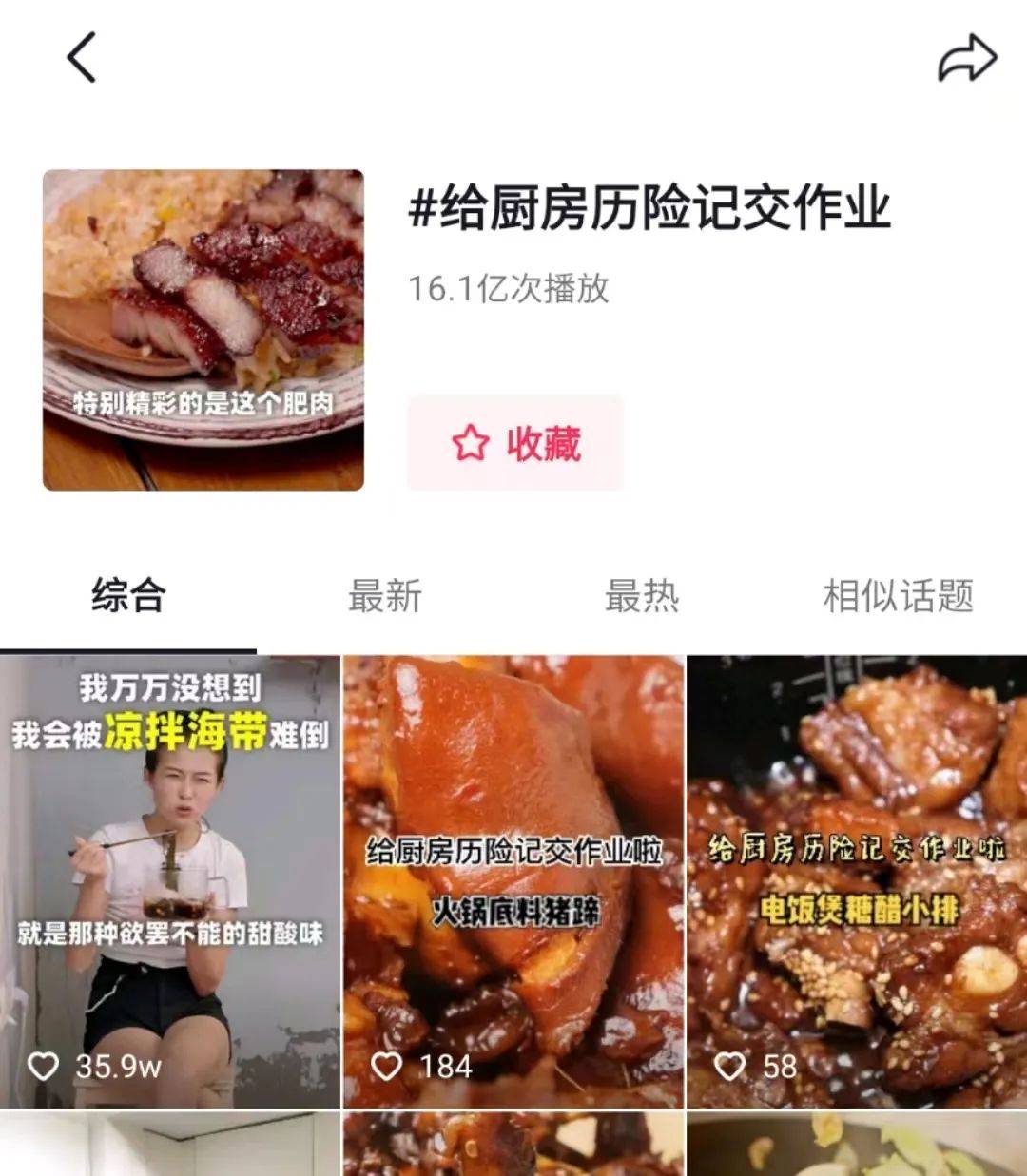Play the 火锅底料猪蹄 video

coord(513,881)
